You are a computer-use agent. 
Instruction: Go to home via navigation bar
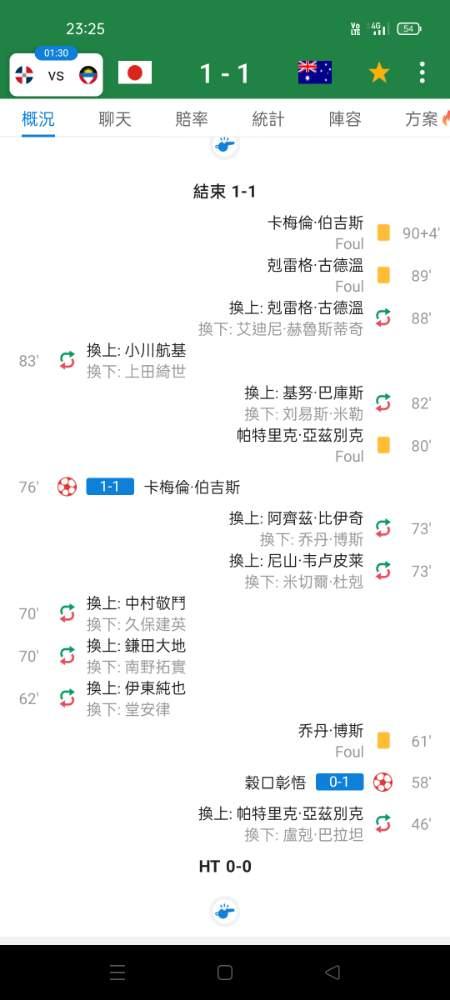click(x=224, y=972)
